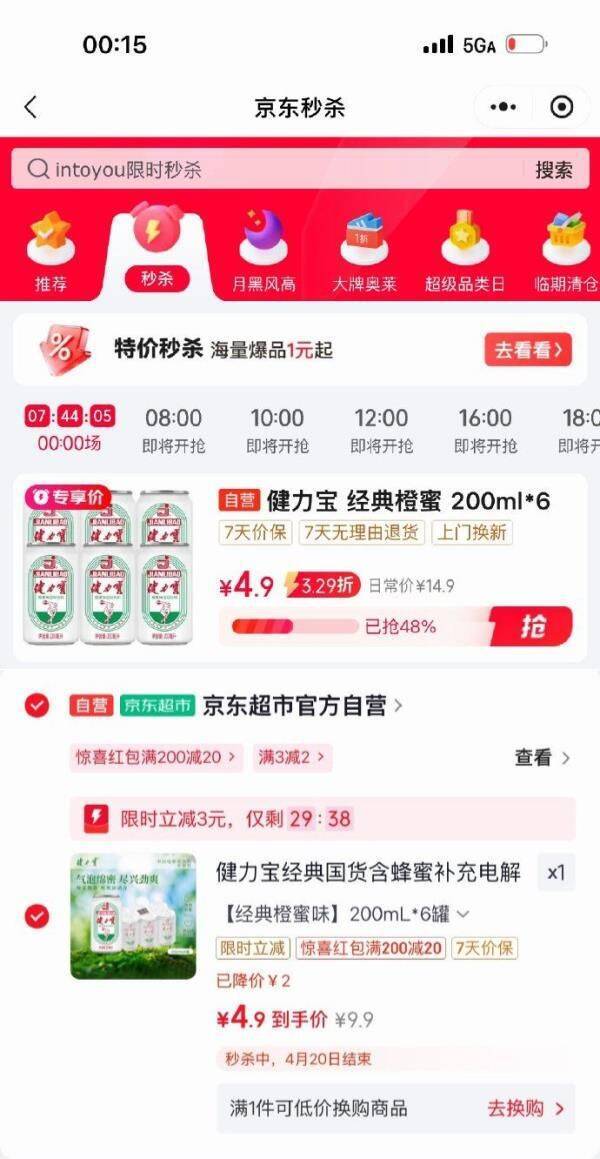Open the mini program more options menu
Viewport: 600px width, 1159px height.
pos(503,107)
